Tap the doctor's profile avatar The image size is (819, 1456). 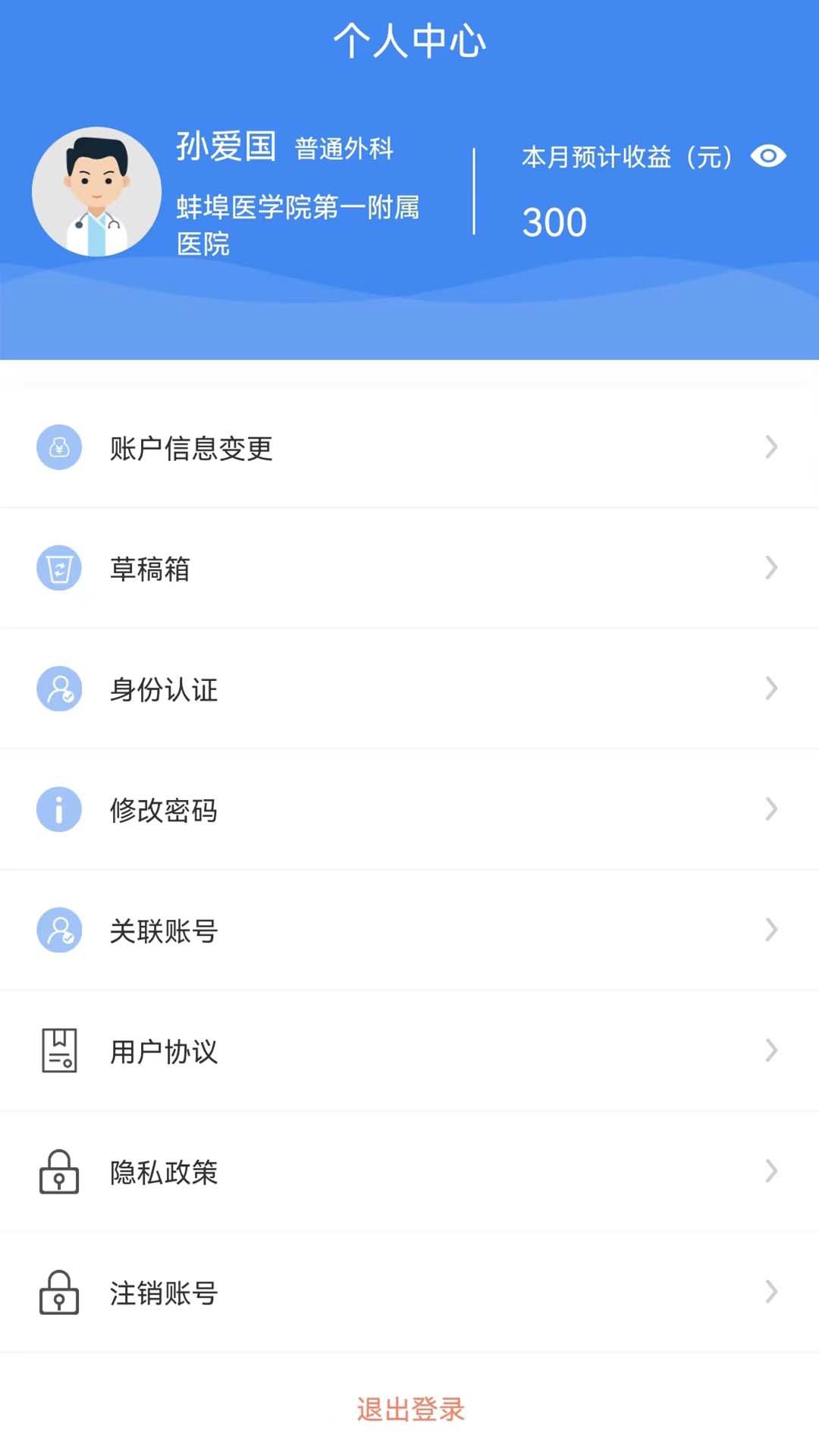click(x=96, y=192)
